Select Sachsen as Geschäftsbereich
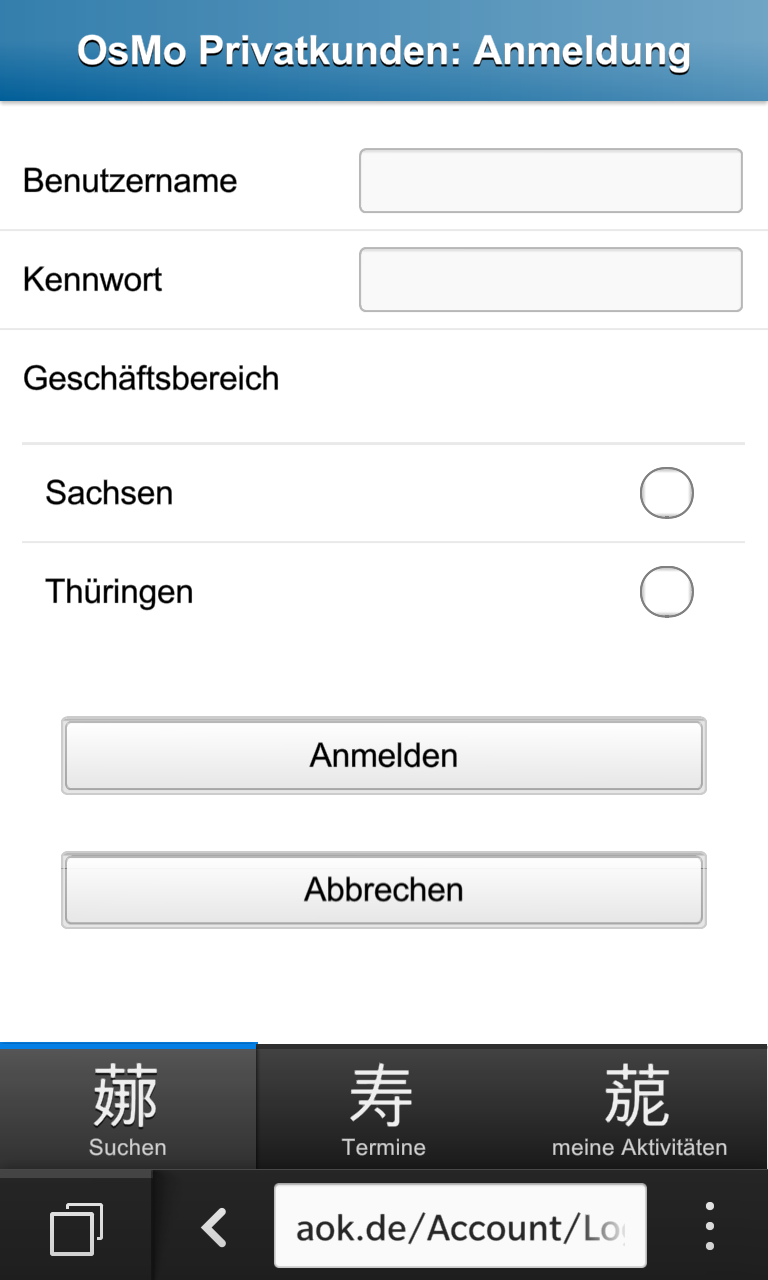 [666, 493]
